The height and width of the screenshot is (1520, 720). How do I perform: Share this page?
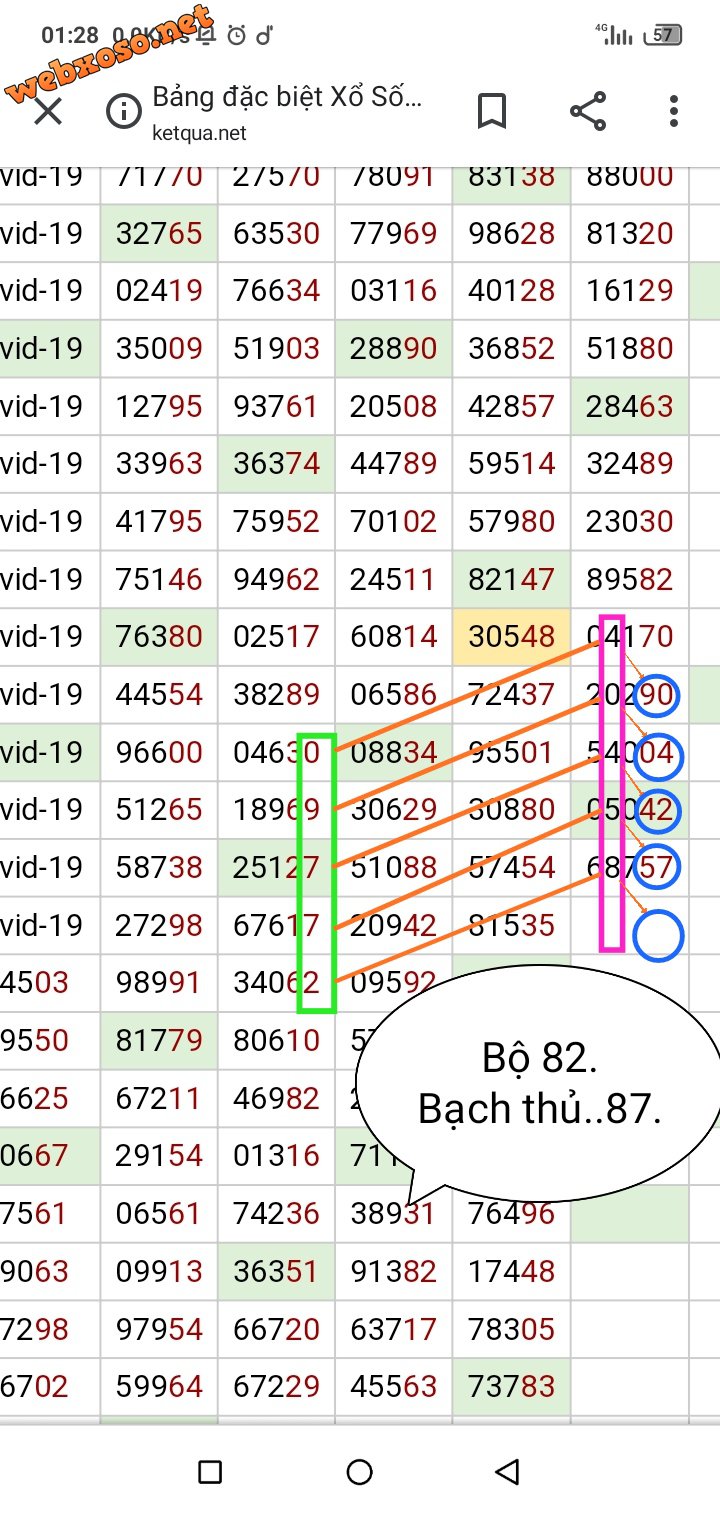pos(588,111)
